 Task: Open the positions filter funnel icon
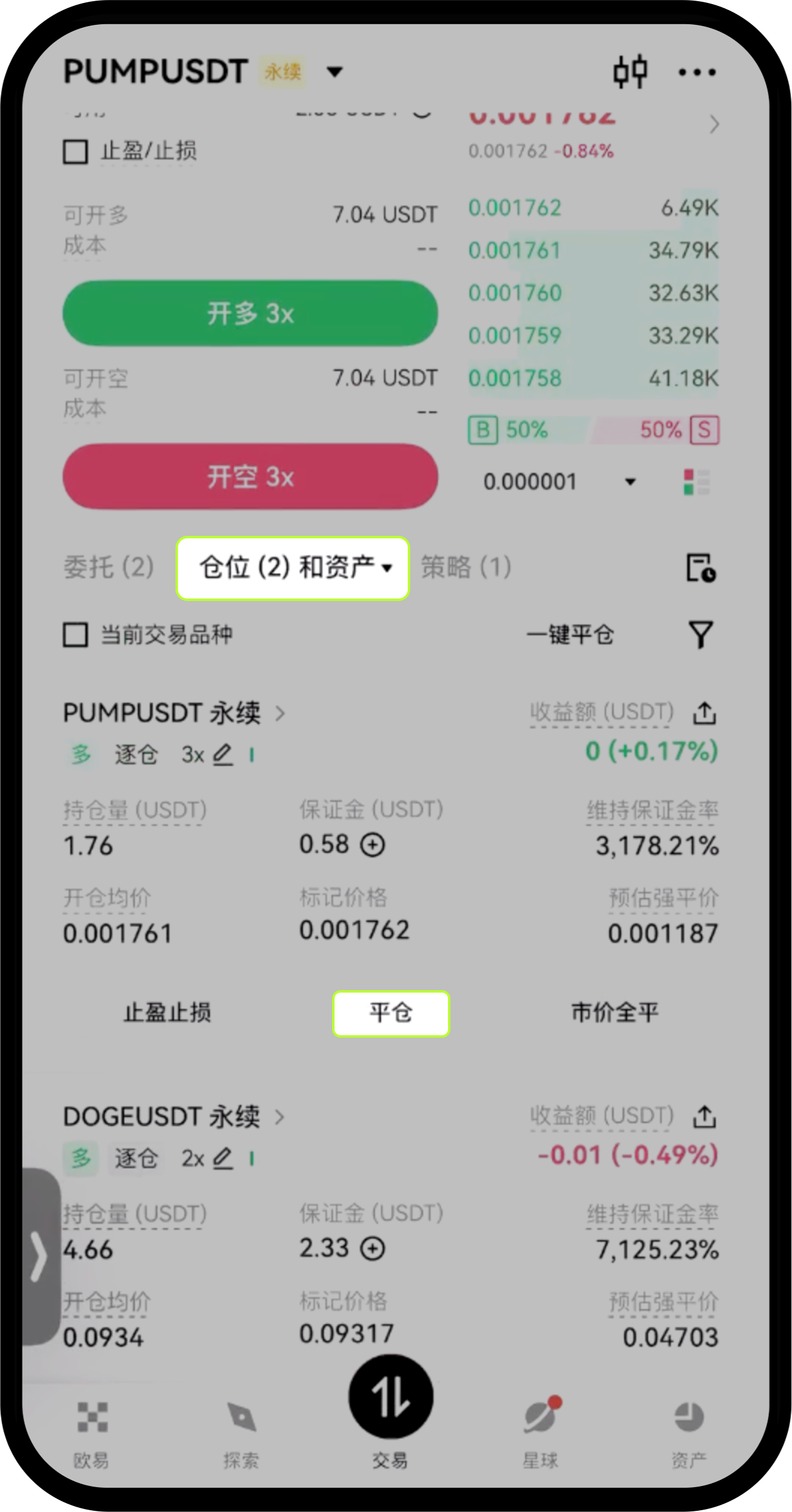[x=700, y=635]
